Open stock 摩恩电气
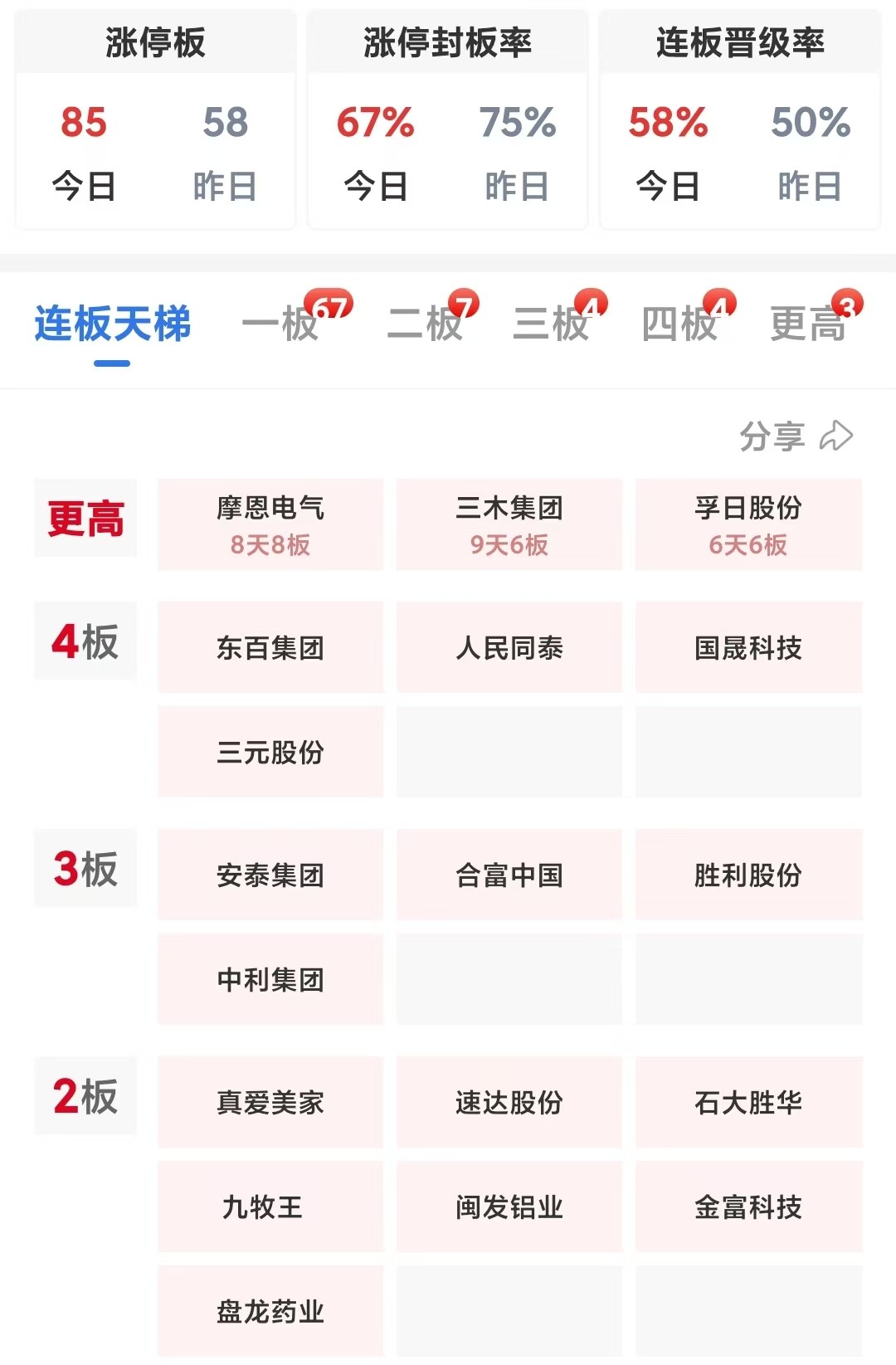 [x=270, y=524]
